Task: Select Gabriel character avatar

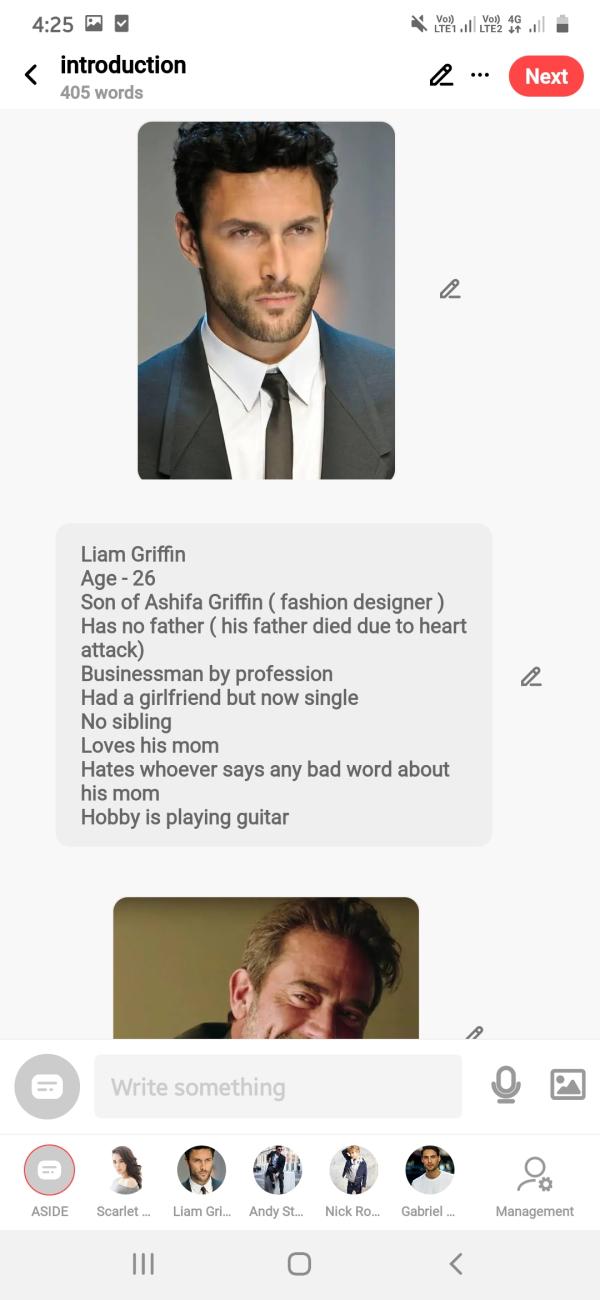Action: click(x=429, y=1170)
